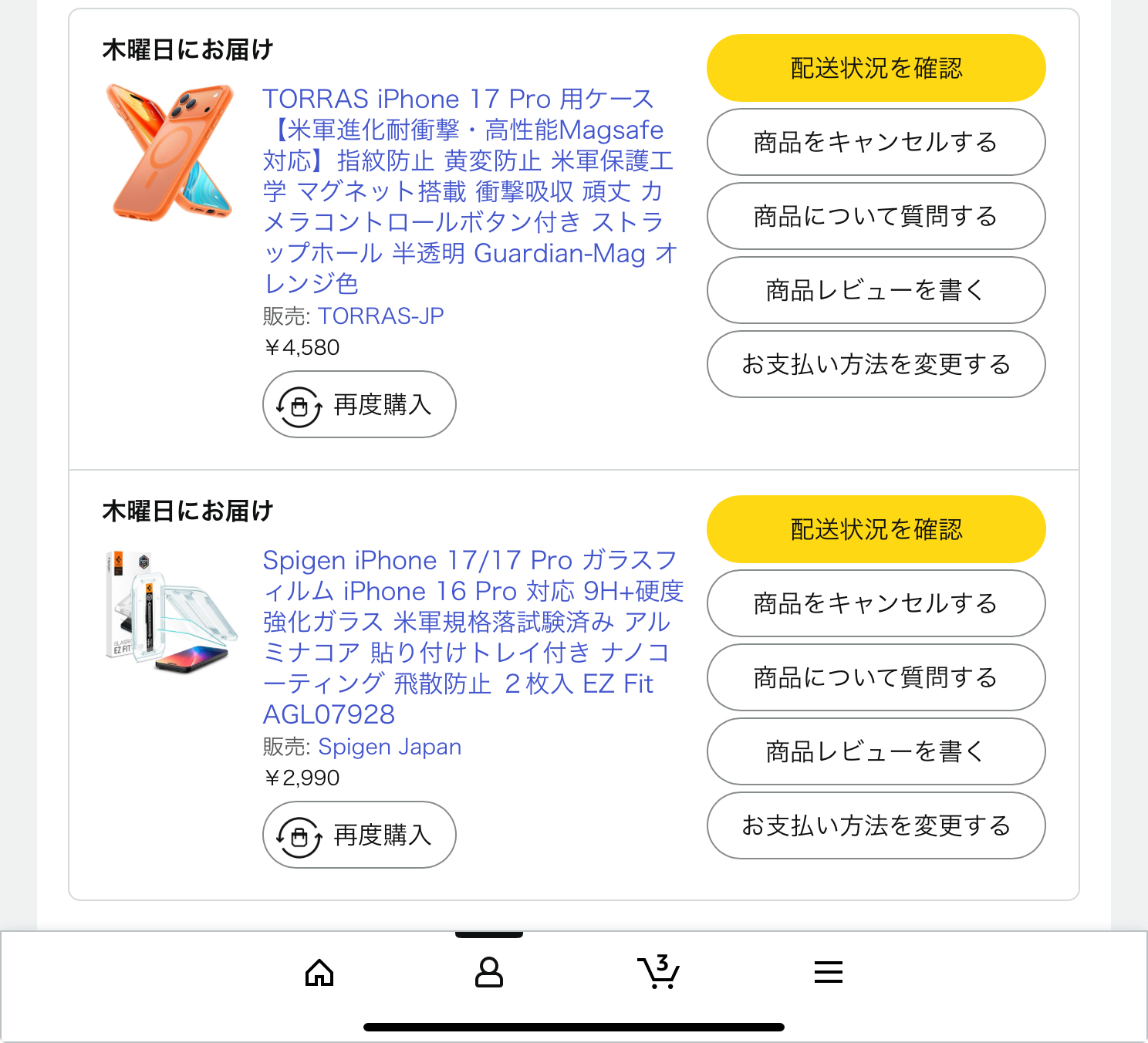The image size is (1148, 1043).
Task: Write a review for the TORRAS case
Action: coord(876,290)
